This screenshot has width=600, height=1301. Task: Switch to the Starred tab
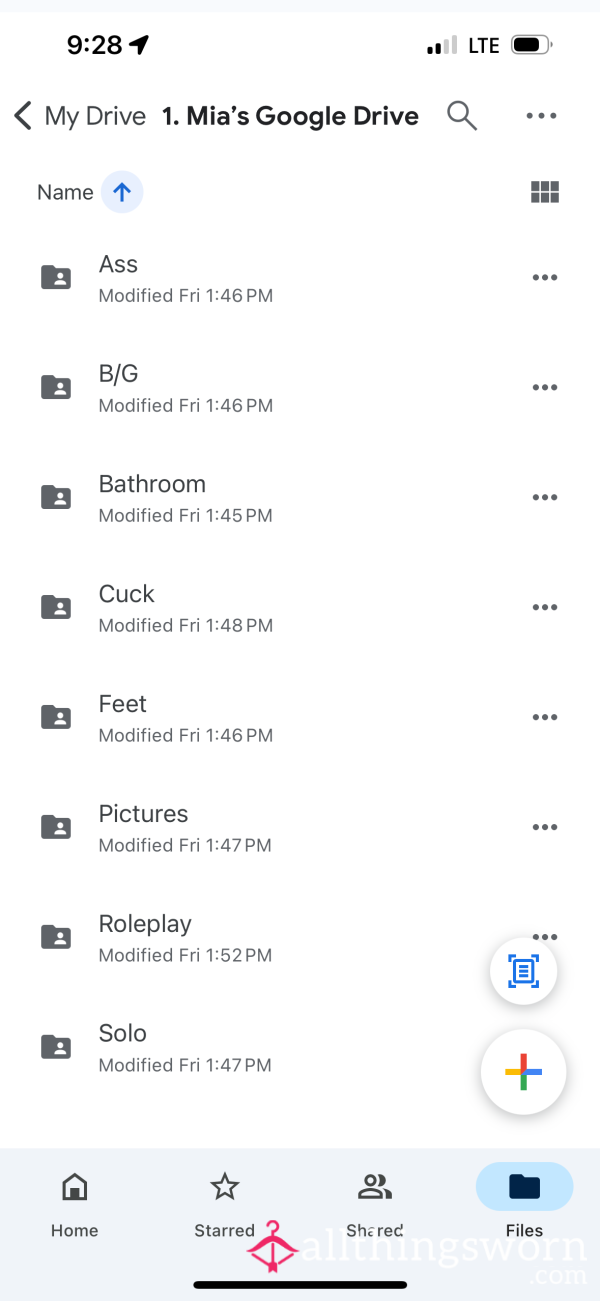[x=225, y=1203]
